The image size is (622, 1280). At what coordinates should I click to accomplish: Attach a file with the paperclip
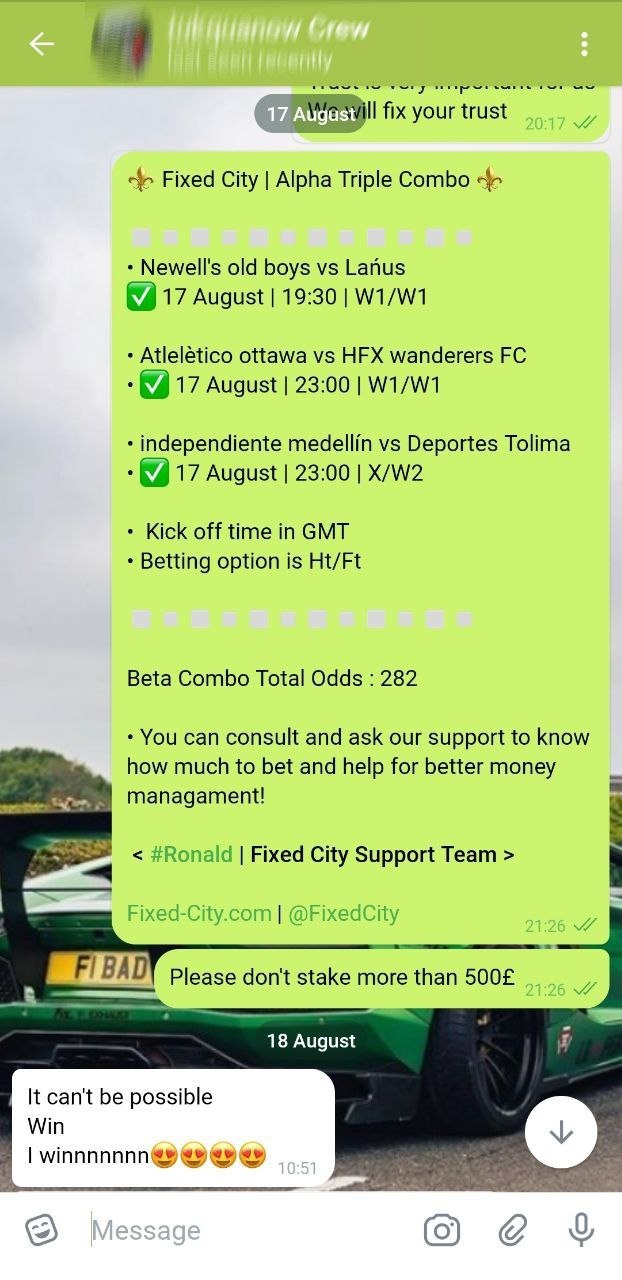coord(513,1230)
